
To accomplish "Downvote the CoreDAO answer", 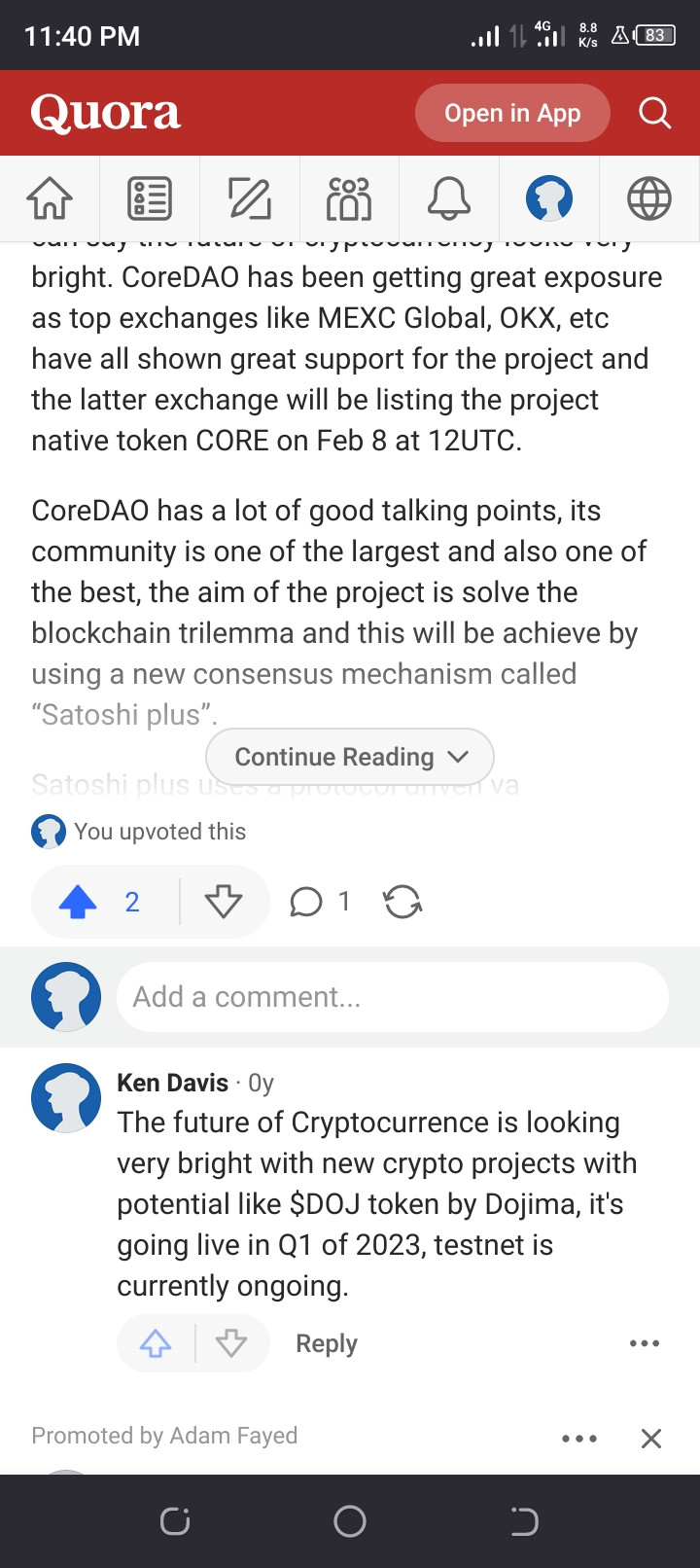I will (224, 903).
